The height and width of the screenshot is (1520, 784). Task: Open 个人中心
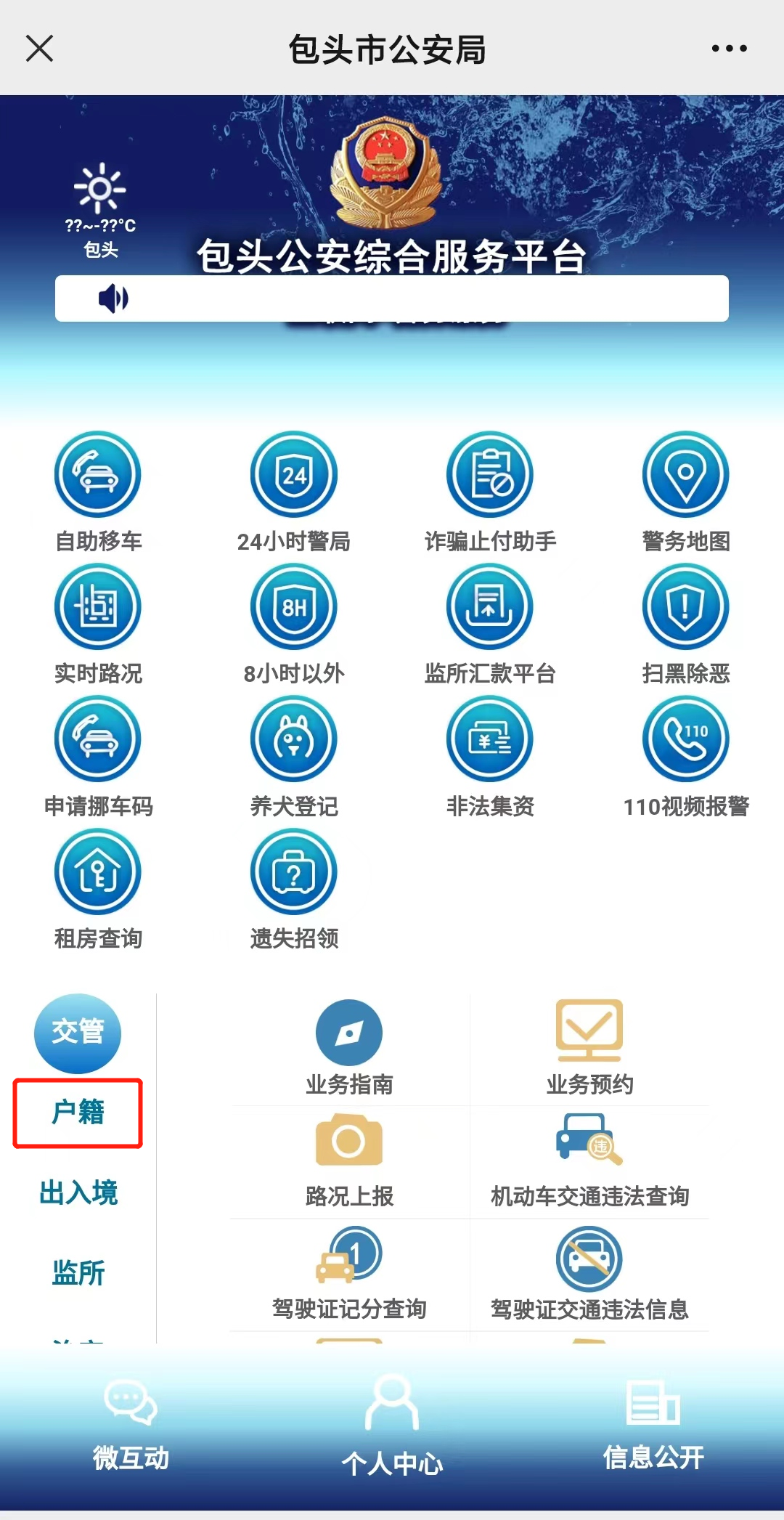coord(392,1425)
